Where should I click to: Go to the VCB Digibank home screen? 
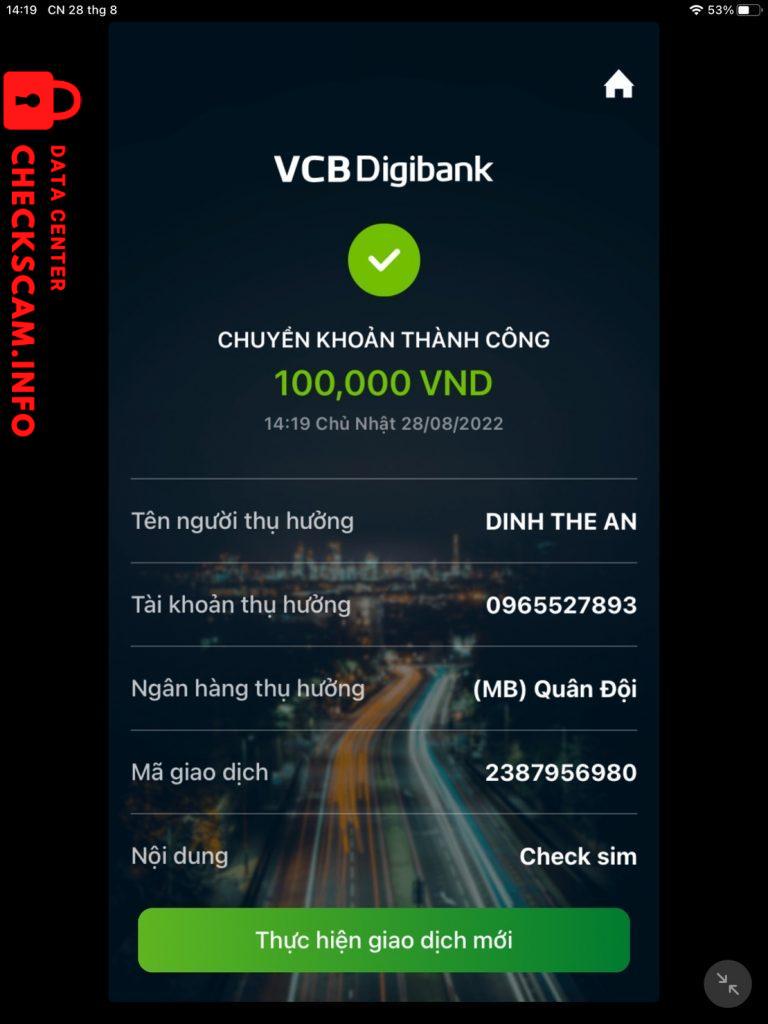(x=619, y=86)
